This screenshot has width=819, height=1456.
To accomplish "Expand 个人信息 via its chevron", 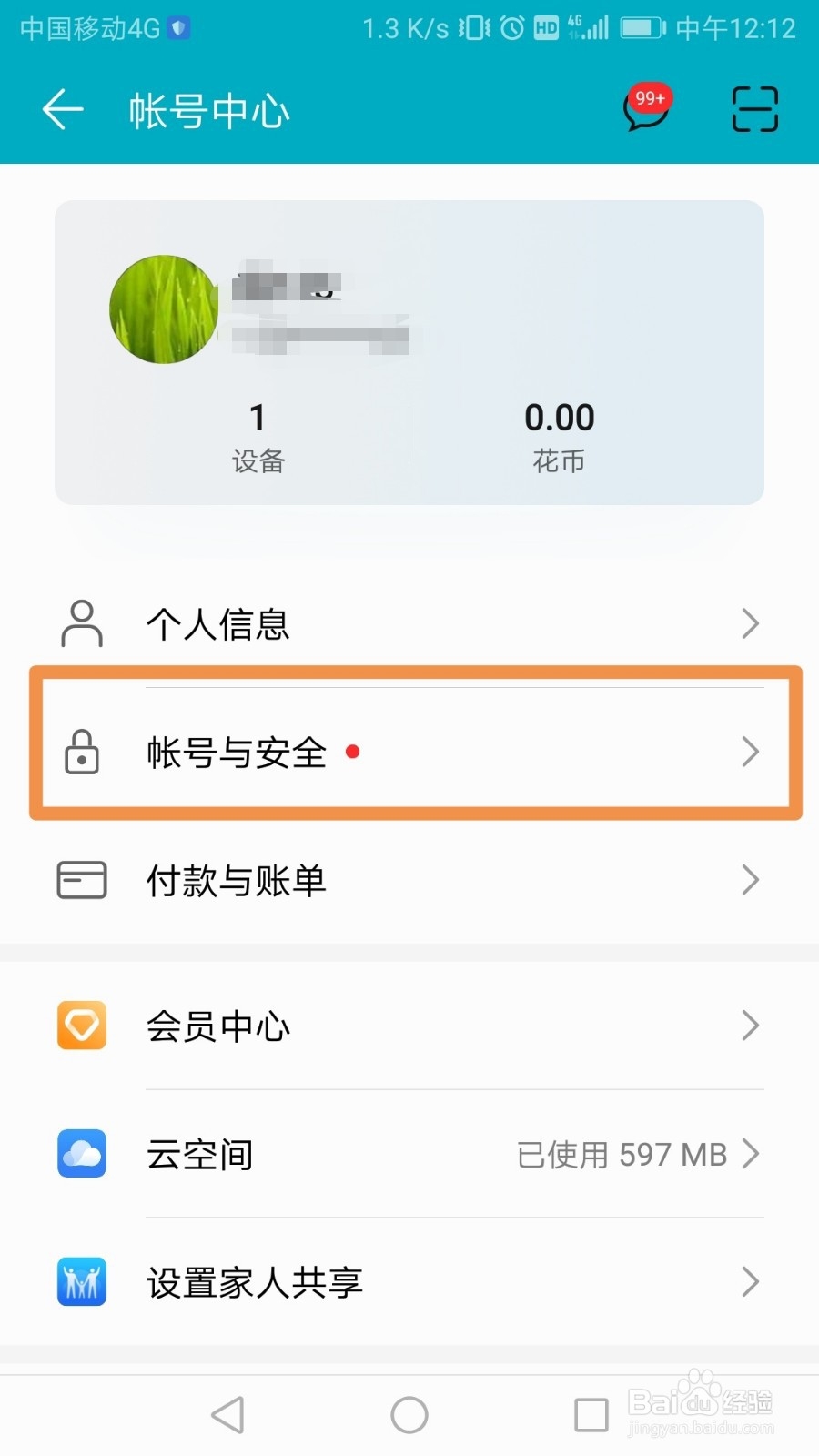I will coord(750,624).
